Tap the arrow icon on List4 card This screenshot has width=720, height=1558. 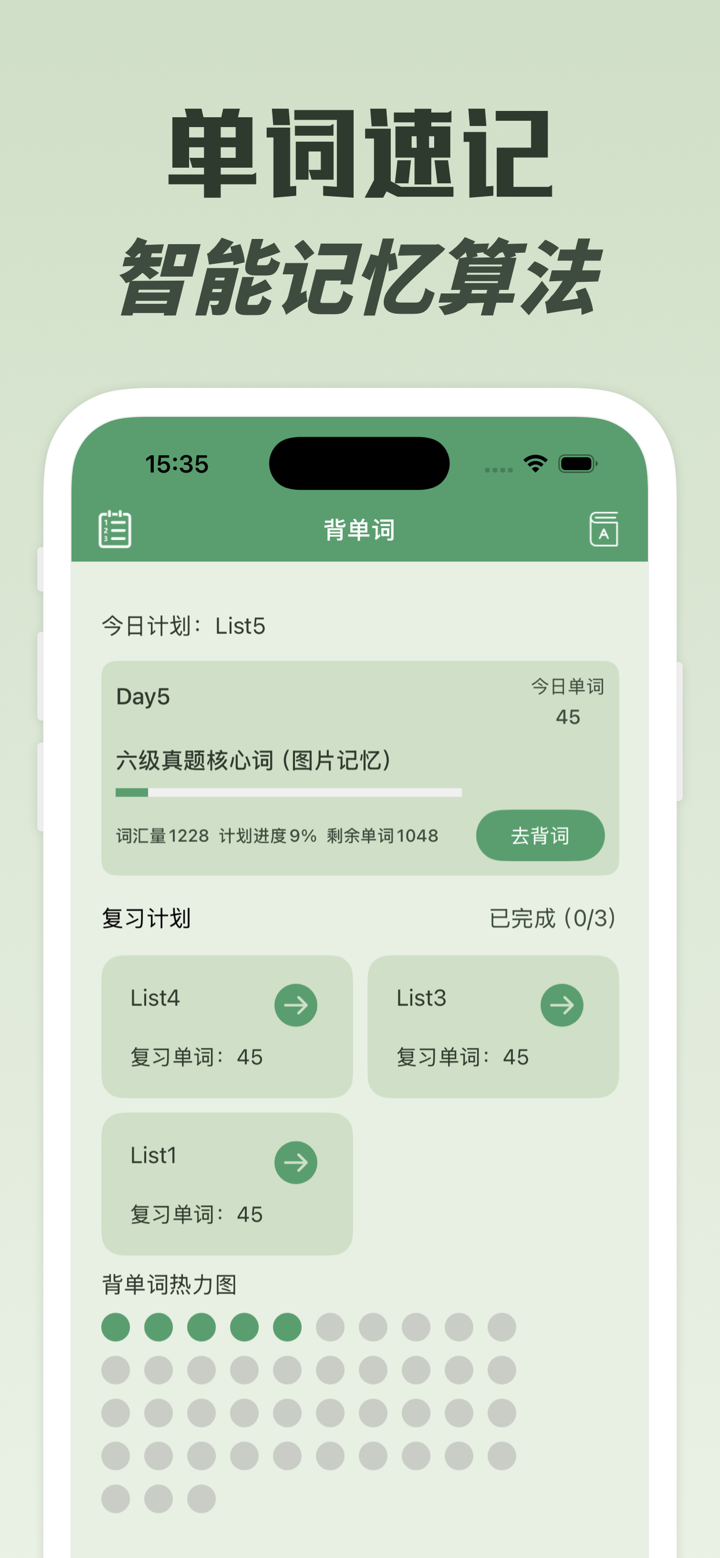click(x=296, y=1005)
